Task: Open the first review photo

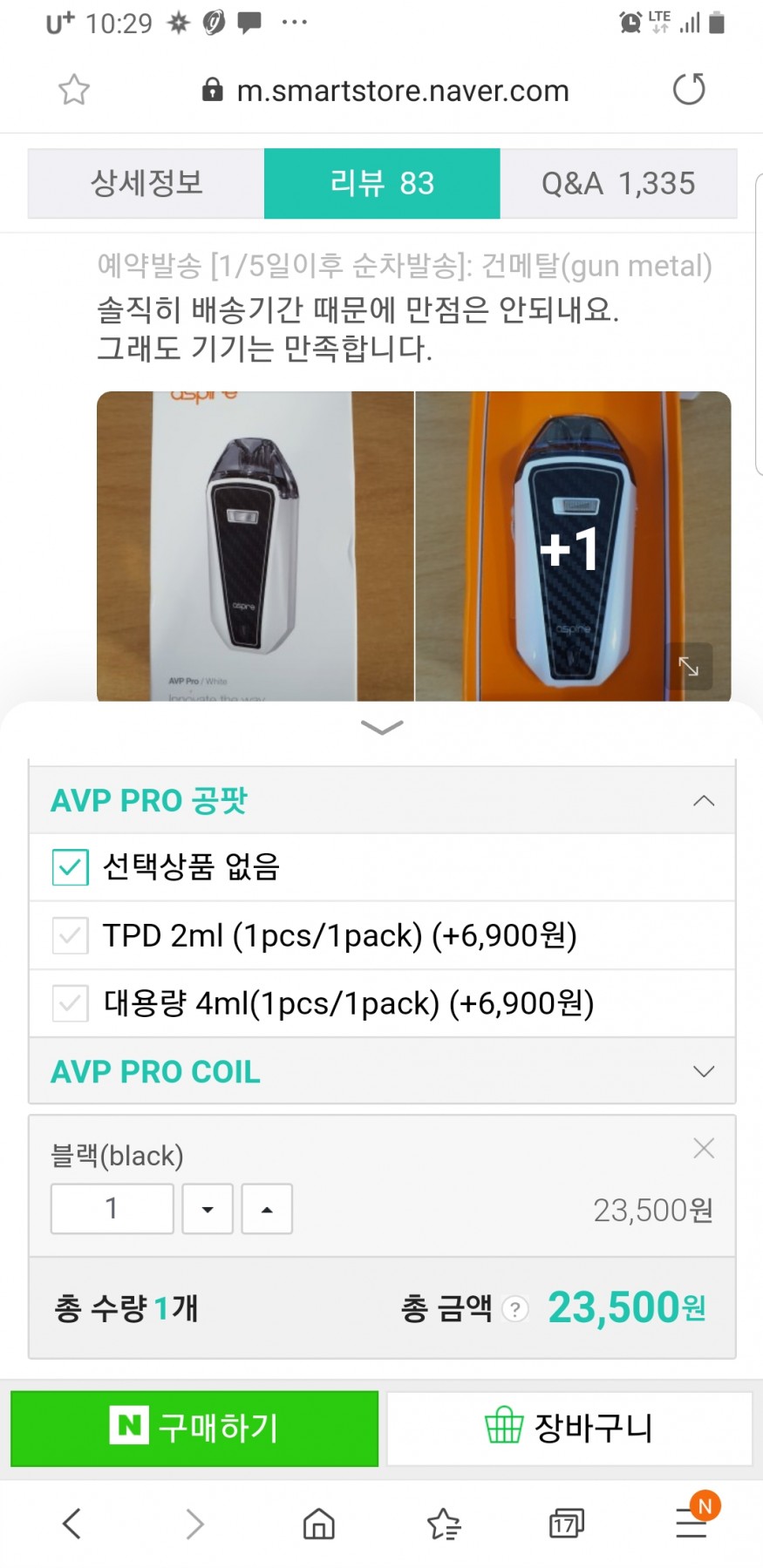Action: click(x=255, y=546)
